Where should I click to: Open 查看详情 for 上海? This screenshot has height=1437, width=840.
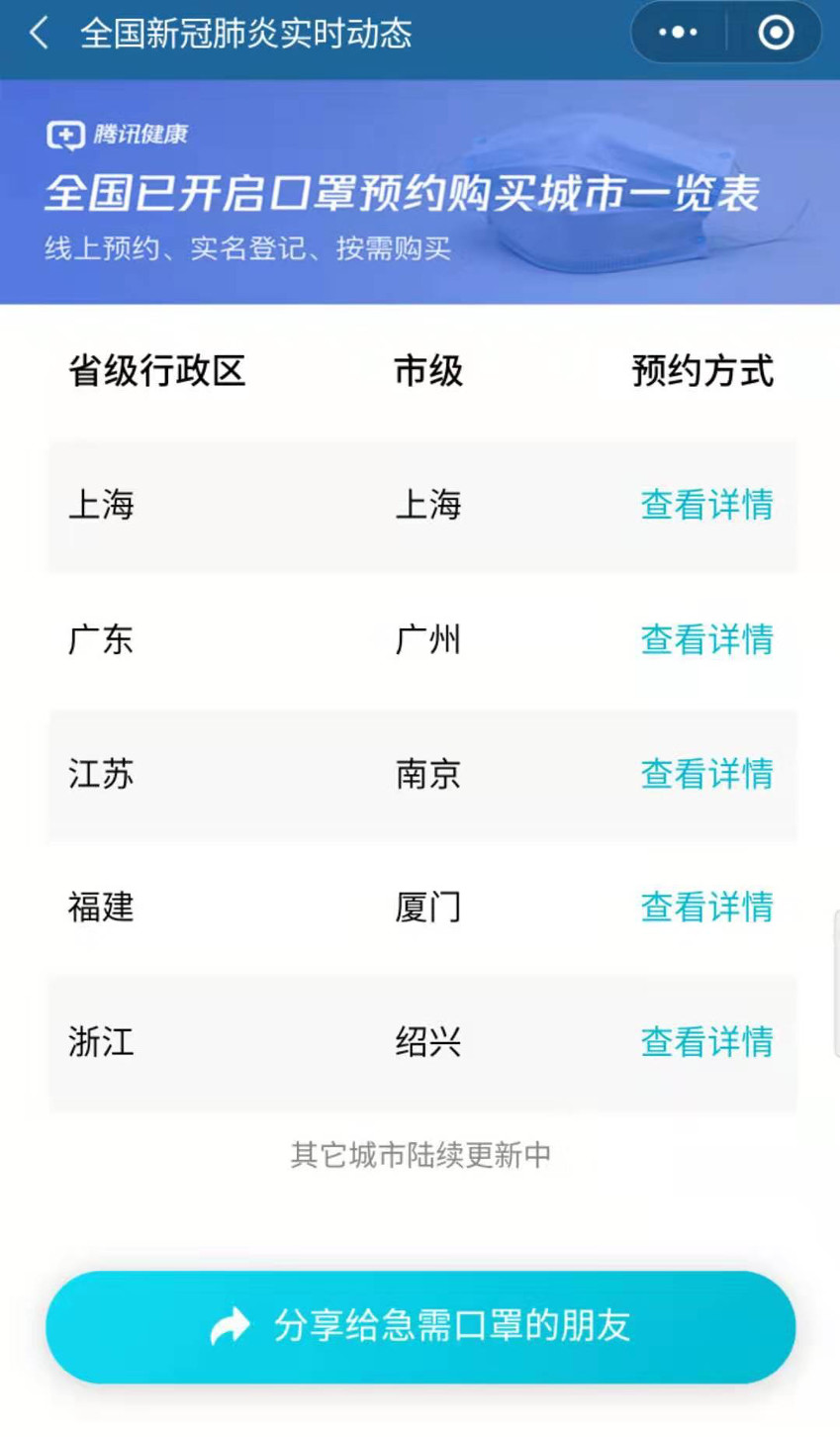pyautogui.click(x=706, y=505)
